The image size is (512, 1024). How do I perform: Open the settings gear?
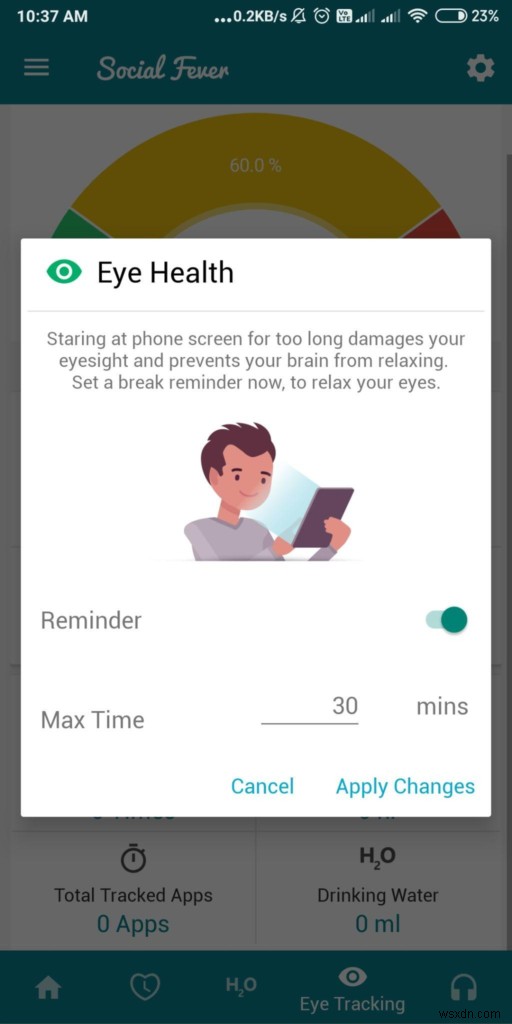480,69
